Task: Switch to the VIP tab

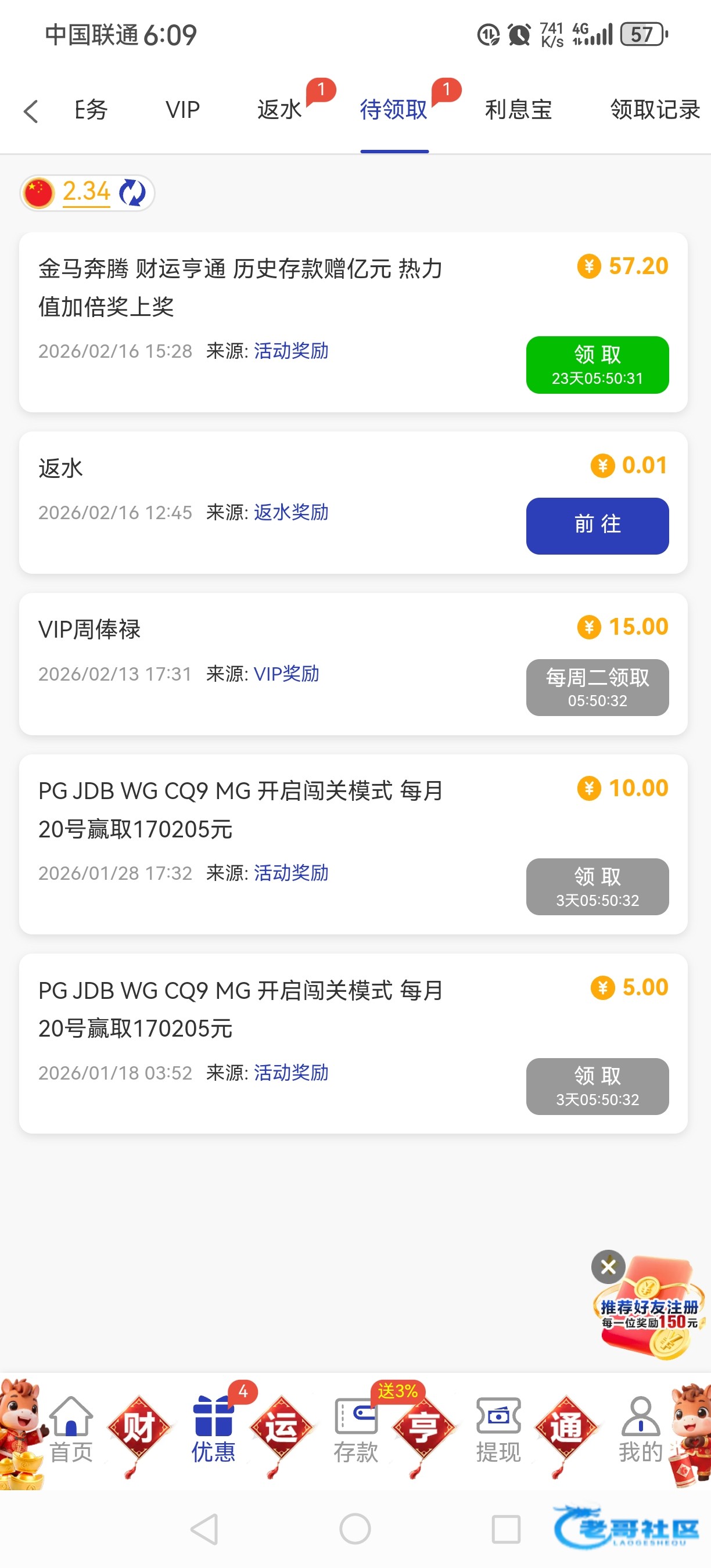Action: 182,110
